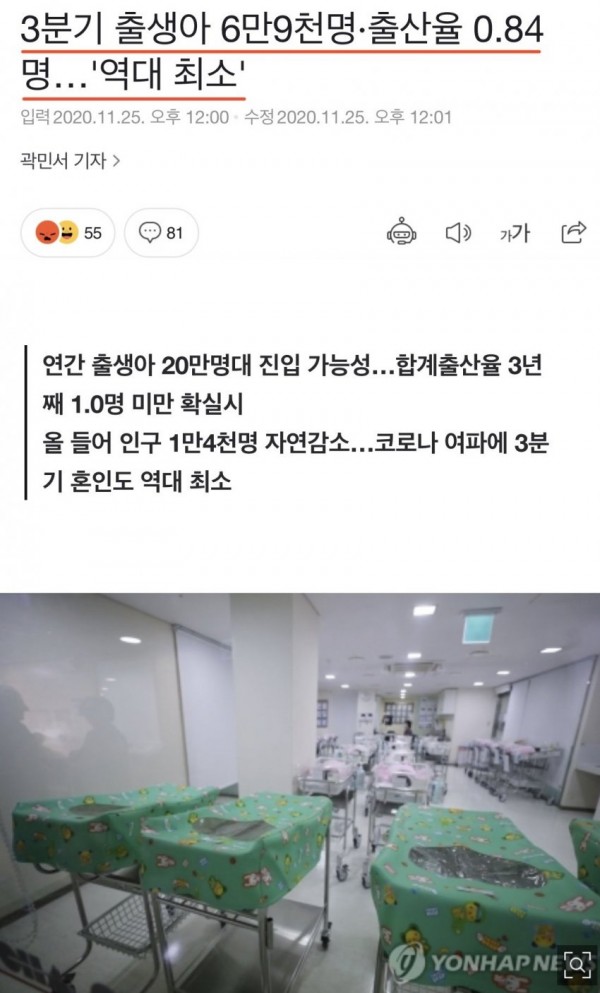Open the reactions button showing 55
The height and width of the screenshot is (993, 600).
68,233
